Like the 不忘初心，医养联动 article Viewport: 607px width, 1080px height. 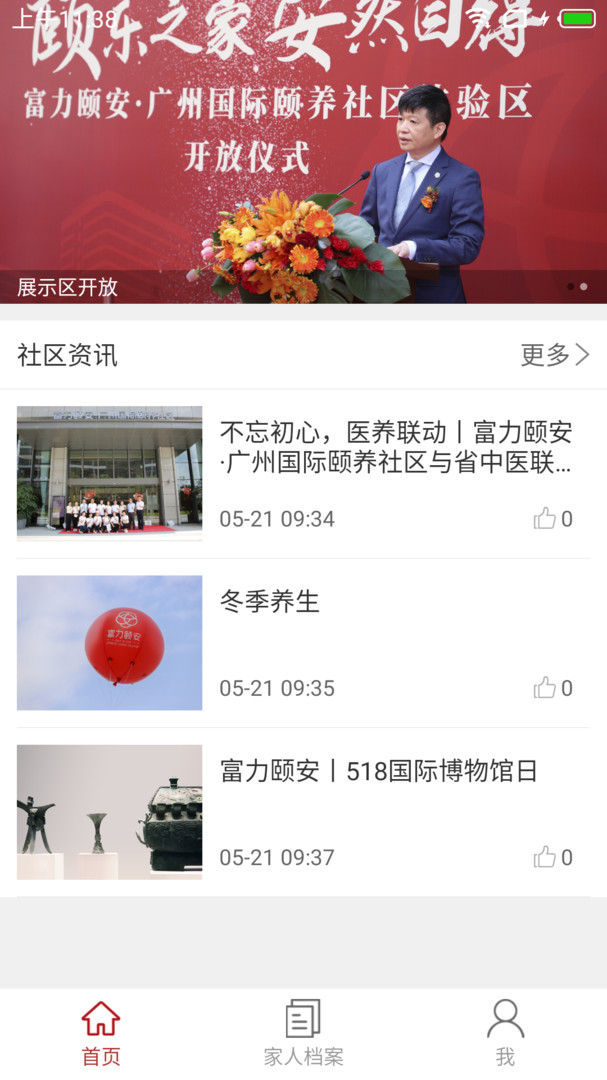pos(552,519)
